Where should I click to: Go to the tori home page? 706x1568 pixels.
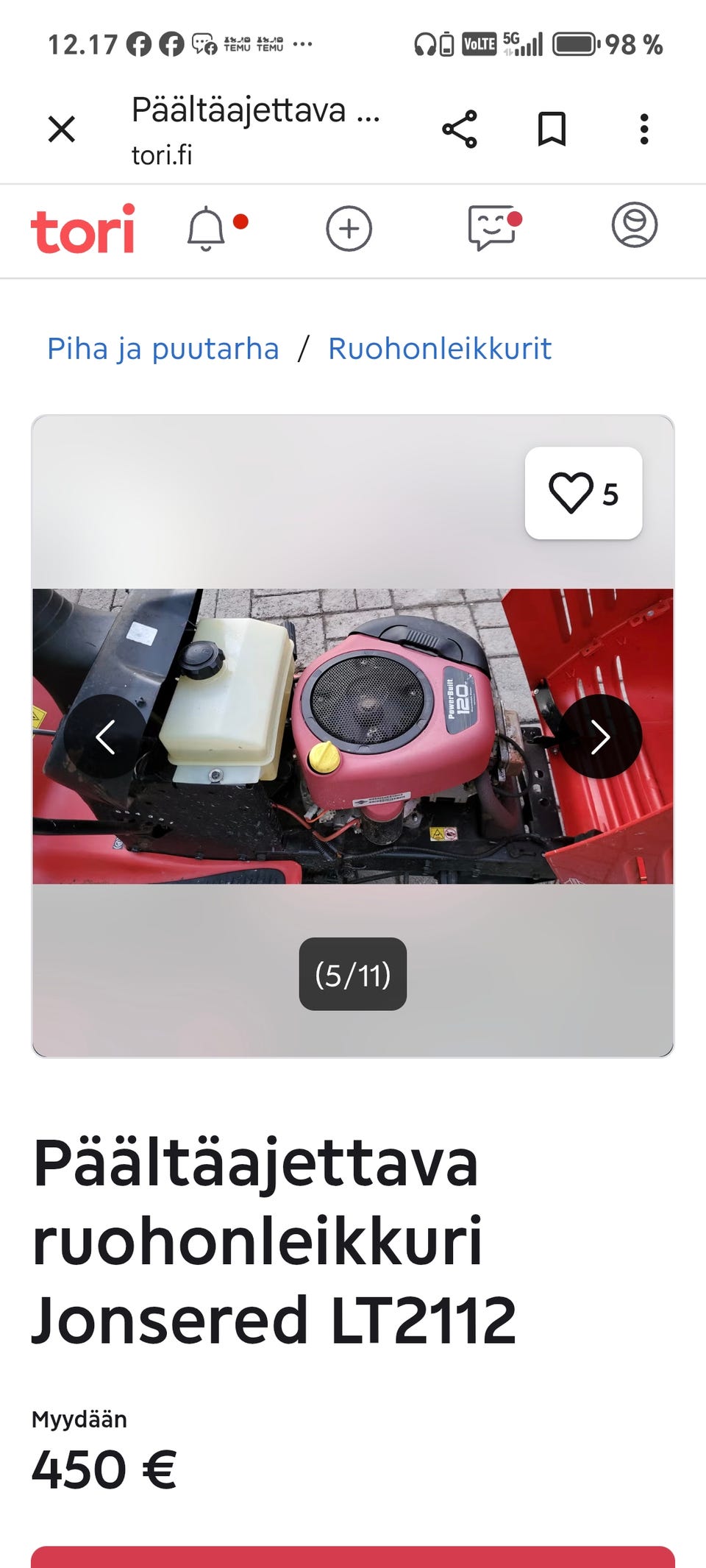(82, 229)
